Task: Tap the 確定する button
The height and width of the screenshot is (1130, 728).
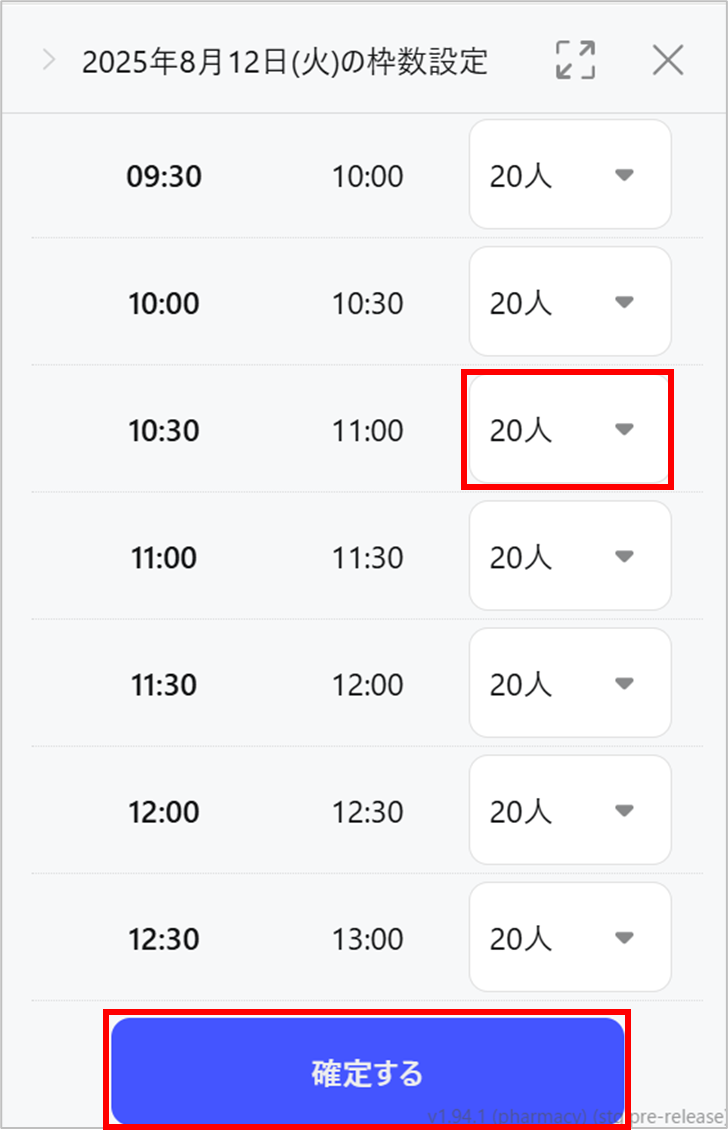Action: point(367,1072)
